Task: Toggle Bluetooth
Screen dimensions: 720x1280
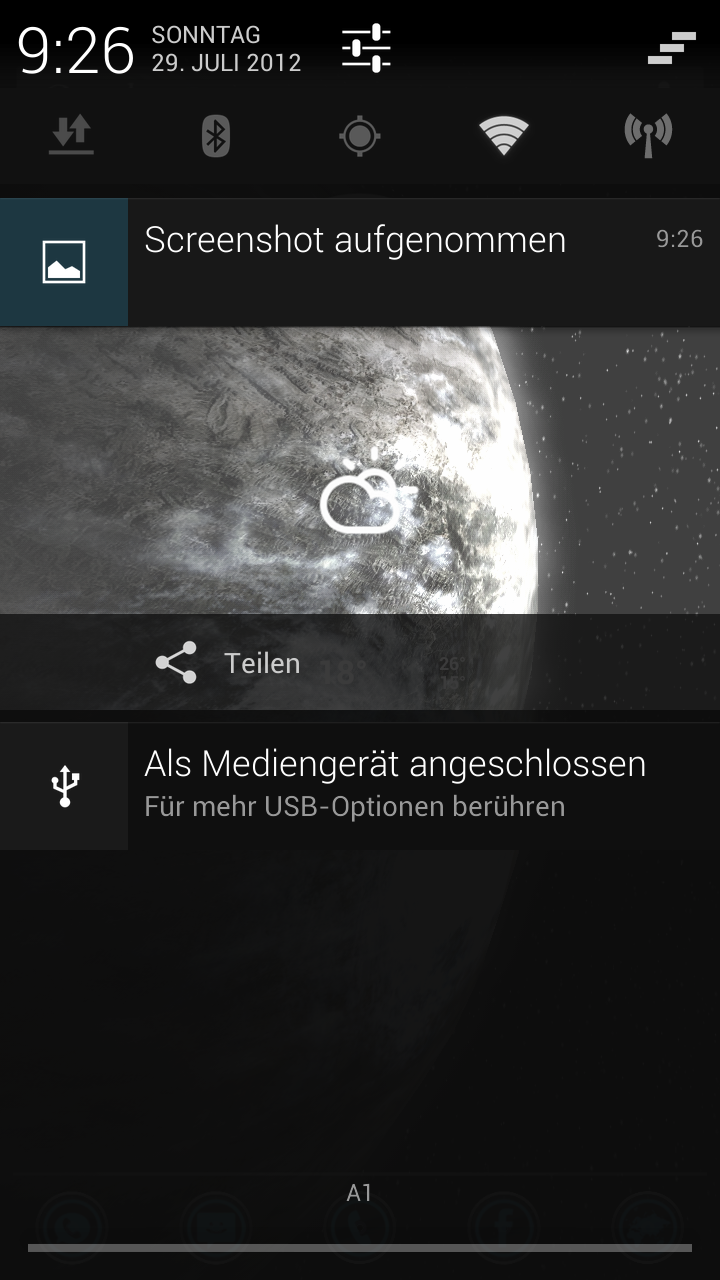Action: coord(216,135)
